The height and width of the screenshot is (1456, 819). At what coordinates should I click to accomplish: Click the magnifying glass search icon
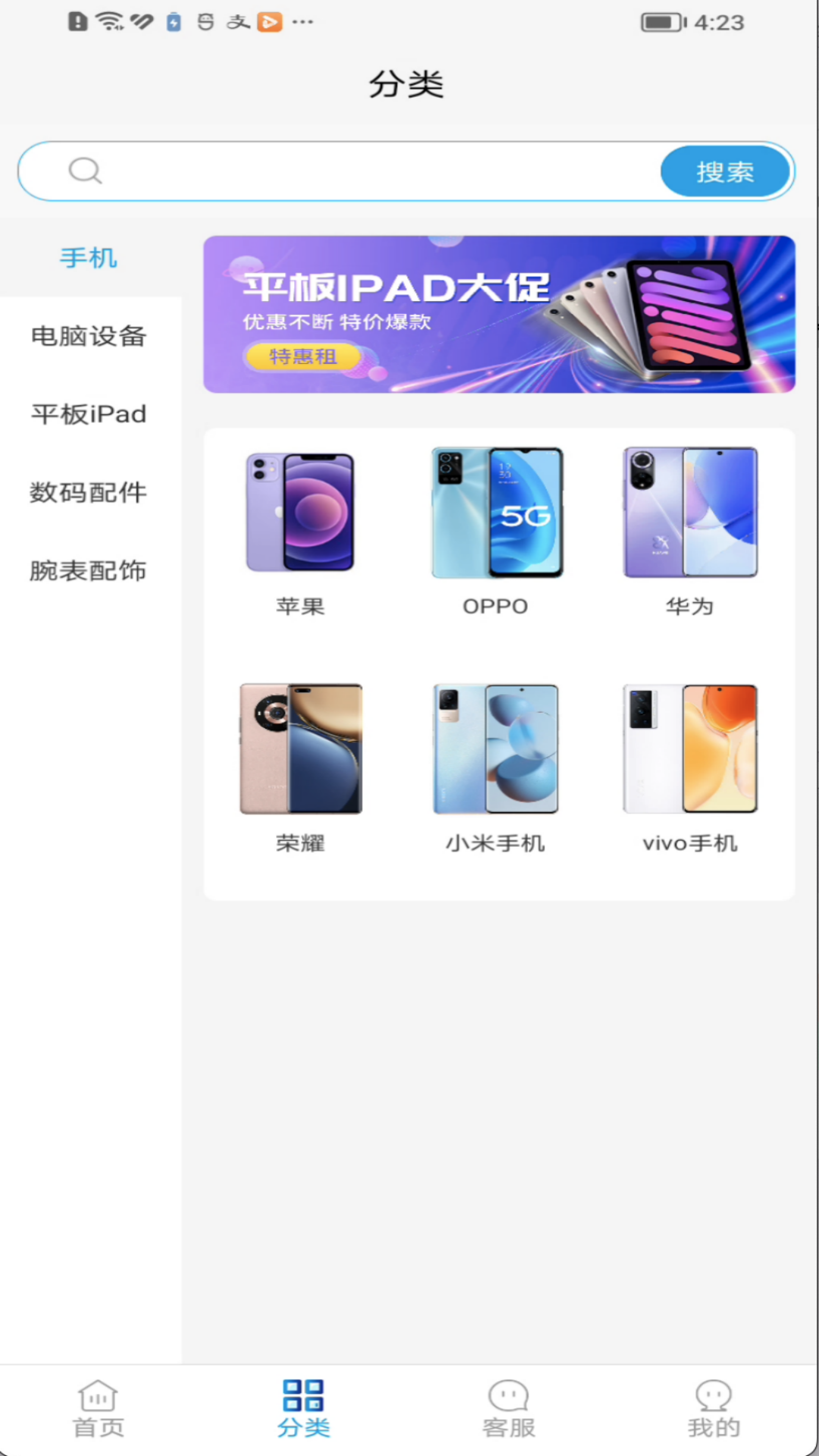click(x=85, y=171)
